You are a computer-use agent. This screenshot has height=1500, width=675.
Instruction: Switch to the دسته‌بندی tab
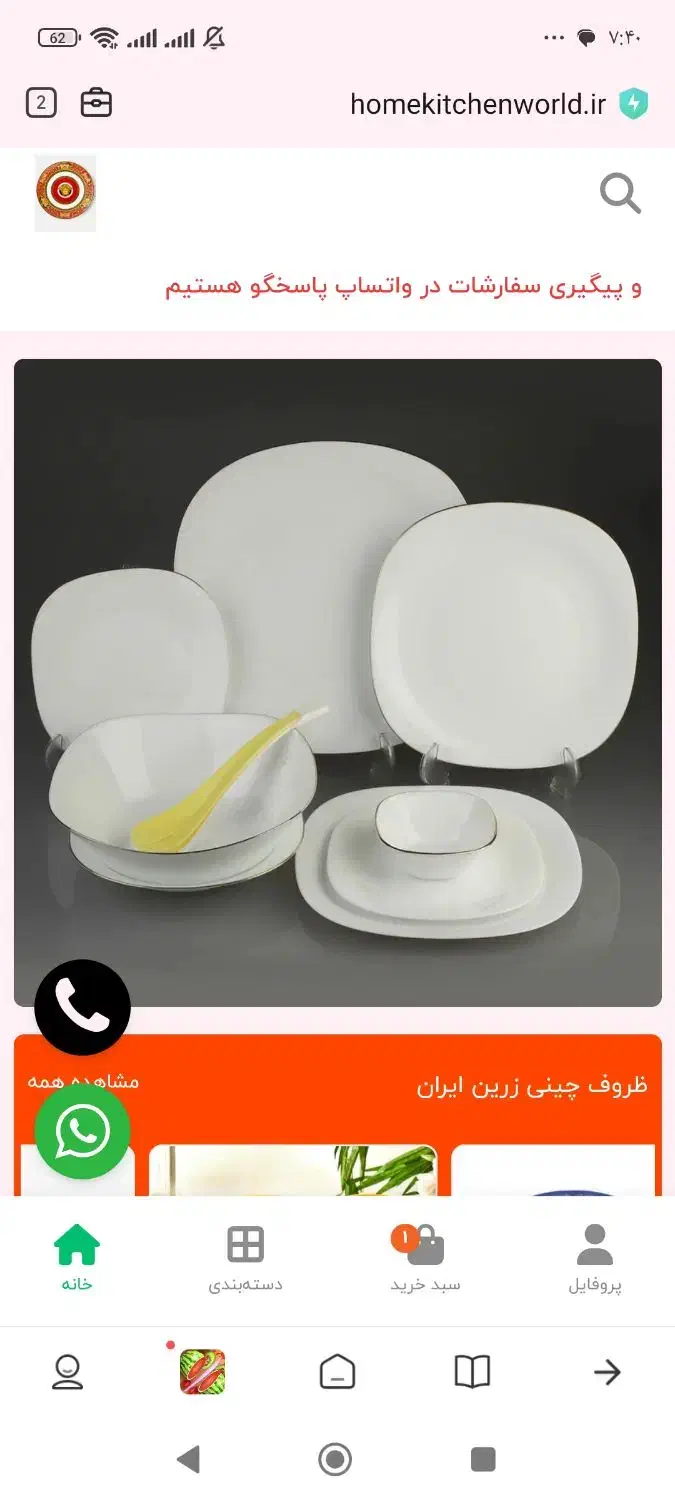[245, 1258]
